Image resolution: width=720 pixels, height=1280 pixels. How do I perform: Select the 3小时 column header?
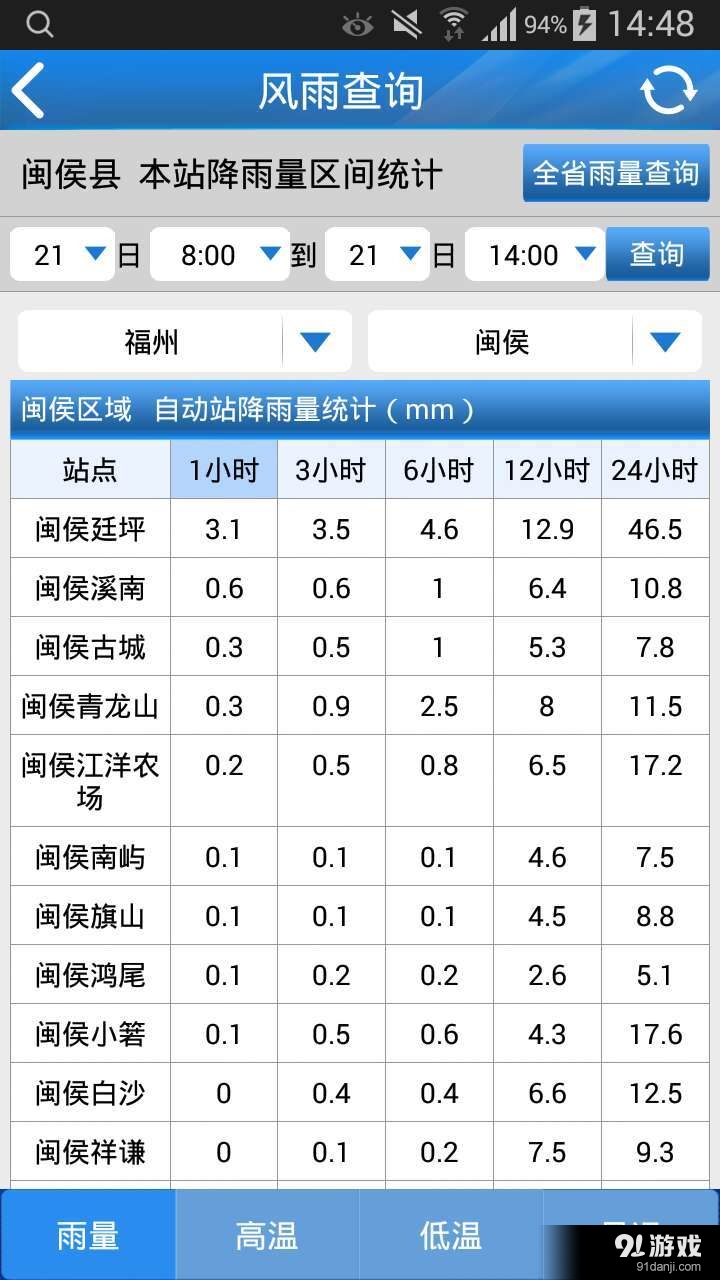tap(331, 470)
